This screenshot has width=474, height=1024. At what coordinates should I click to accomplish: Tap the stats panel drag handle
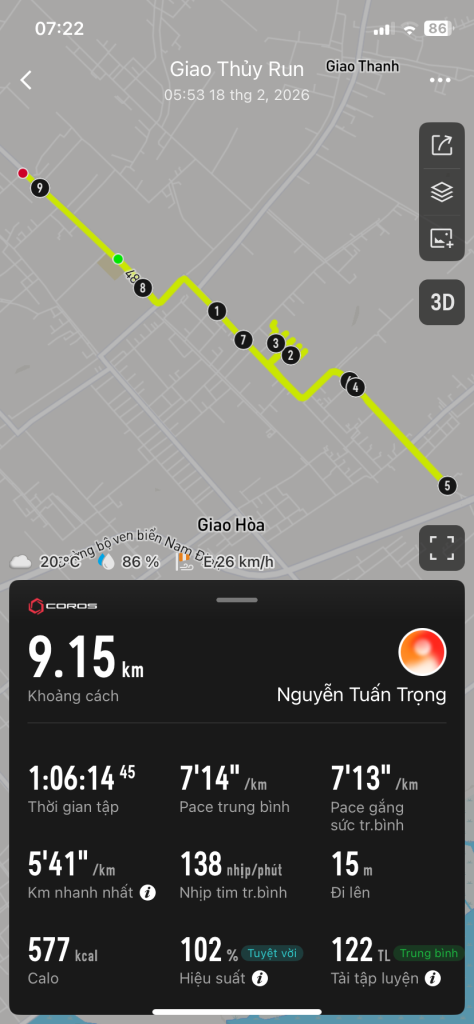[x=237, y=600]
